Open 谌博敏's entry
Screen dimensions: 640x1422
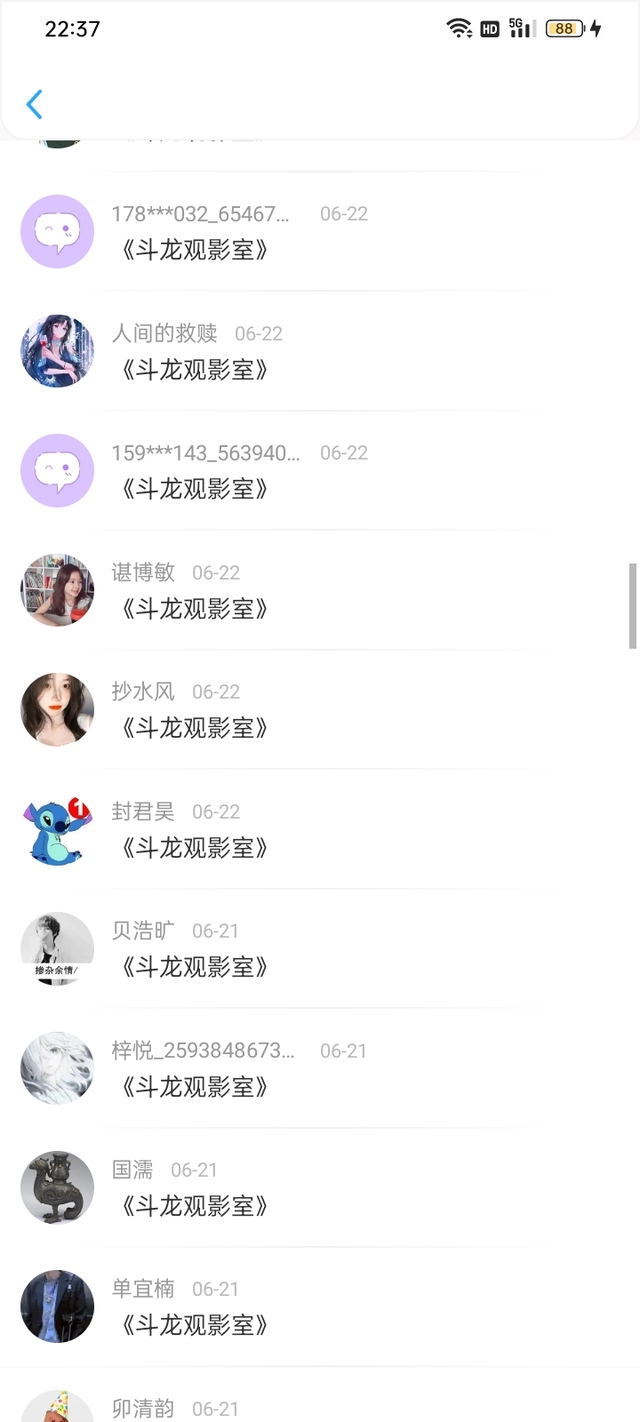tap(300, 591)
